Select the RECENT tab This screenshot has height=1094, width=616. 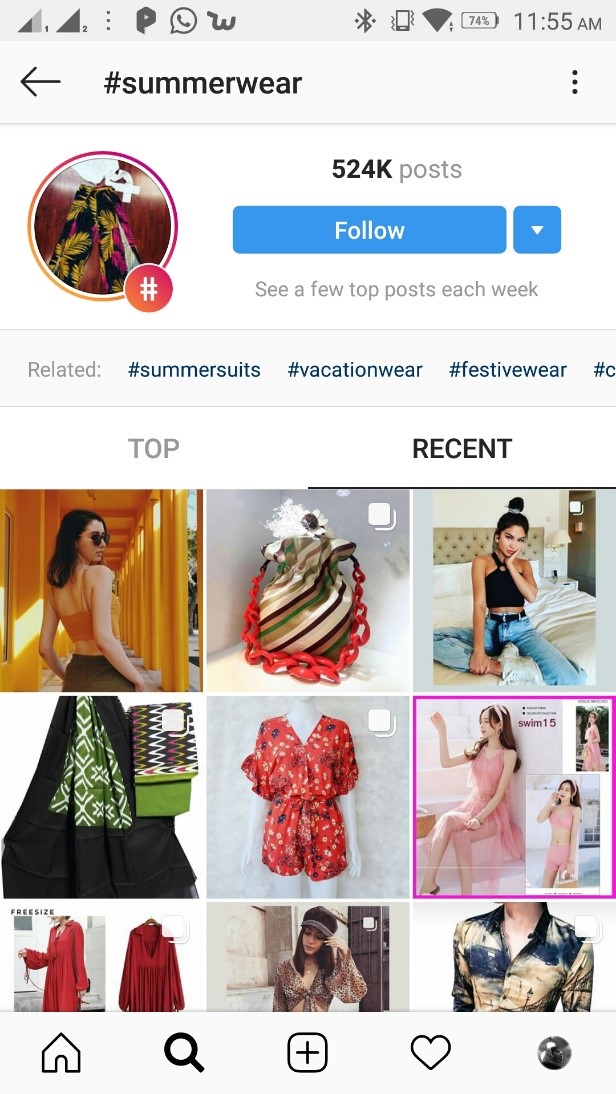point(462,448)
